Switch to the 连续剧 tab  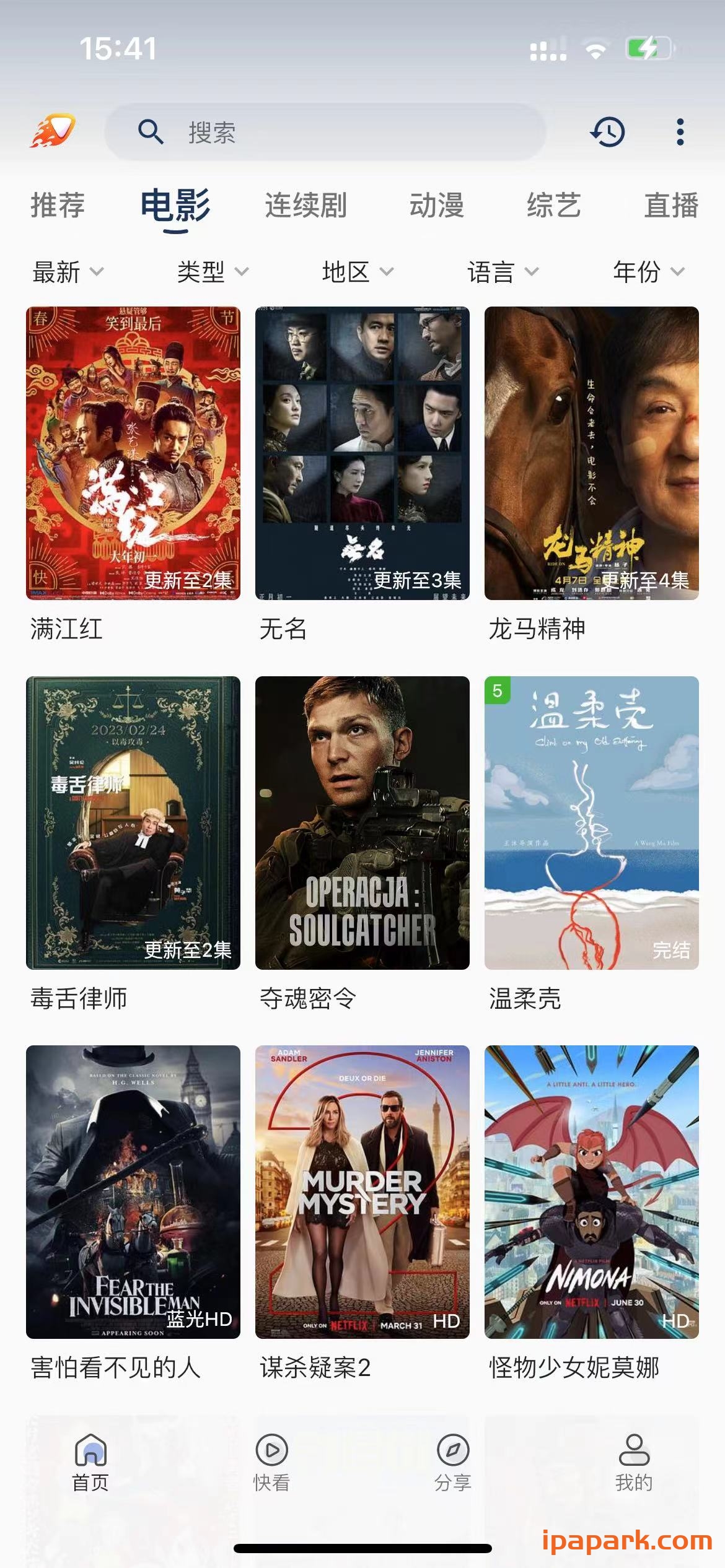coord(306,206)
